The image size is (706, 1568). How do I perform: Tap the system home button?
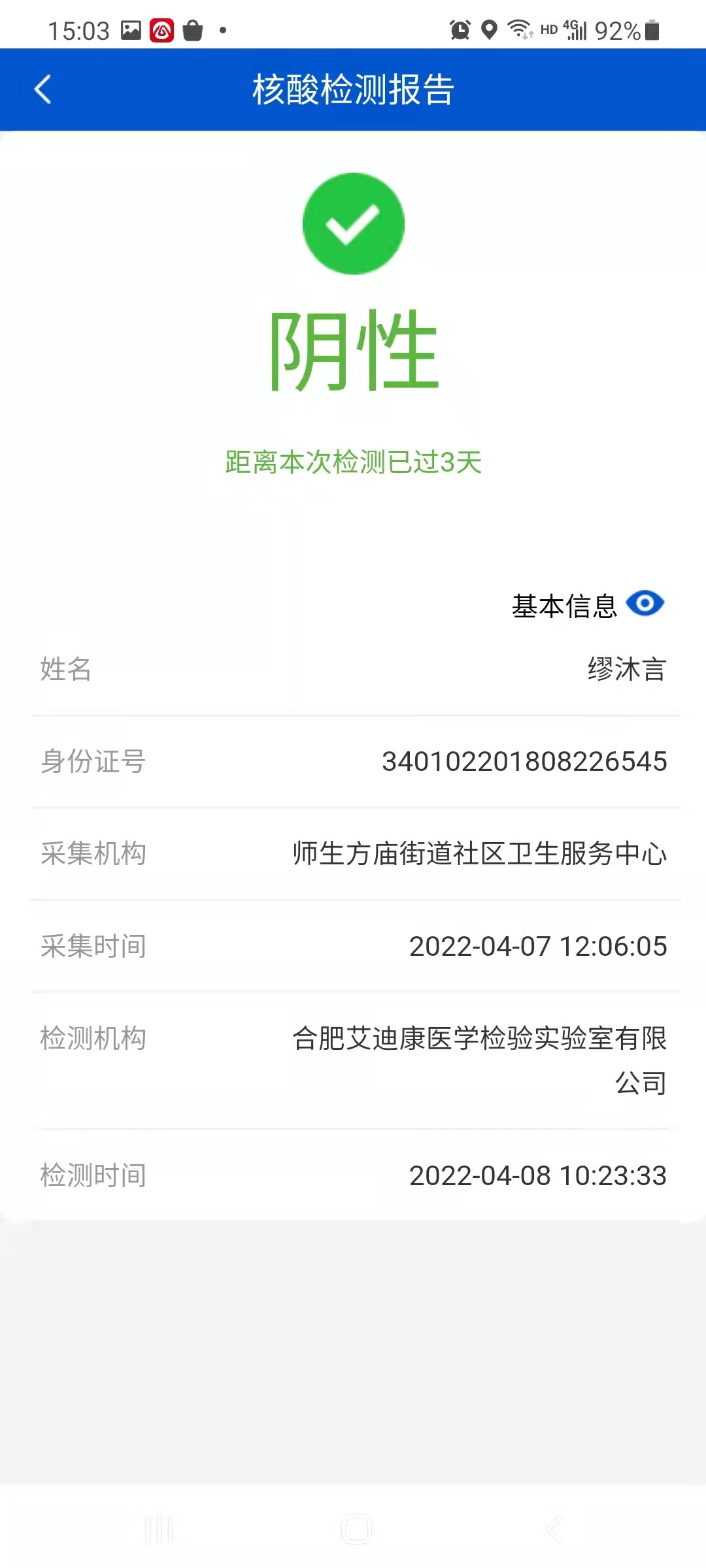(x=356, y=1529)
